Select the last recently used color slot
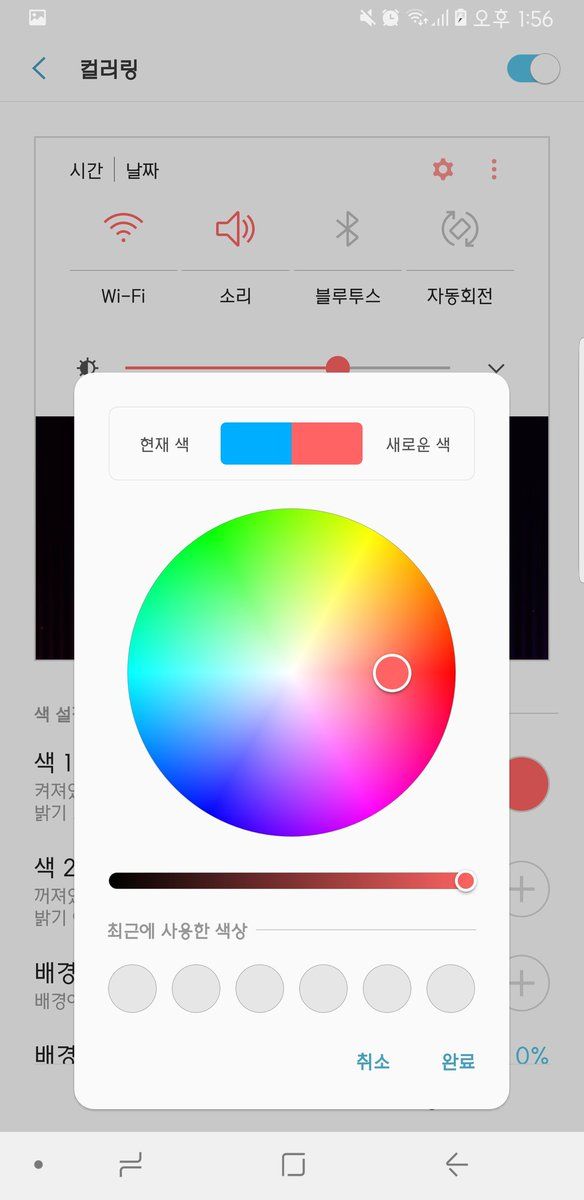 451,989
